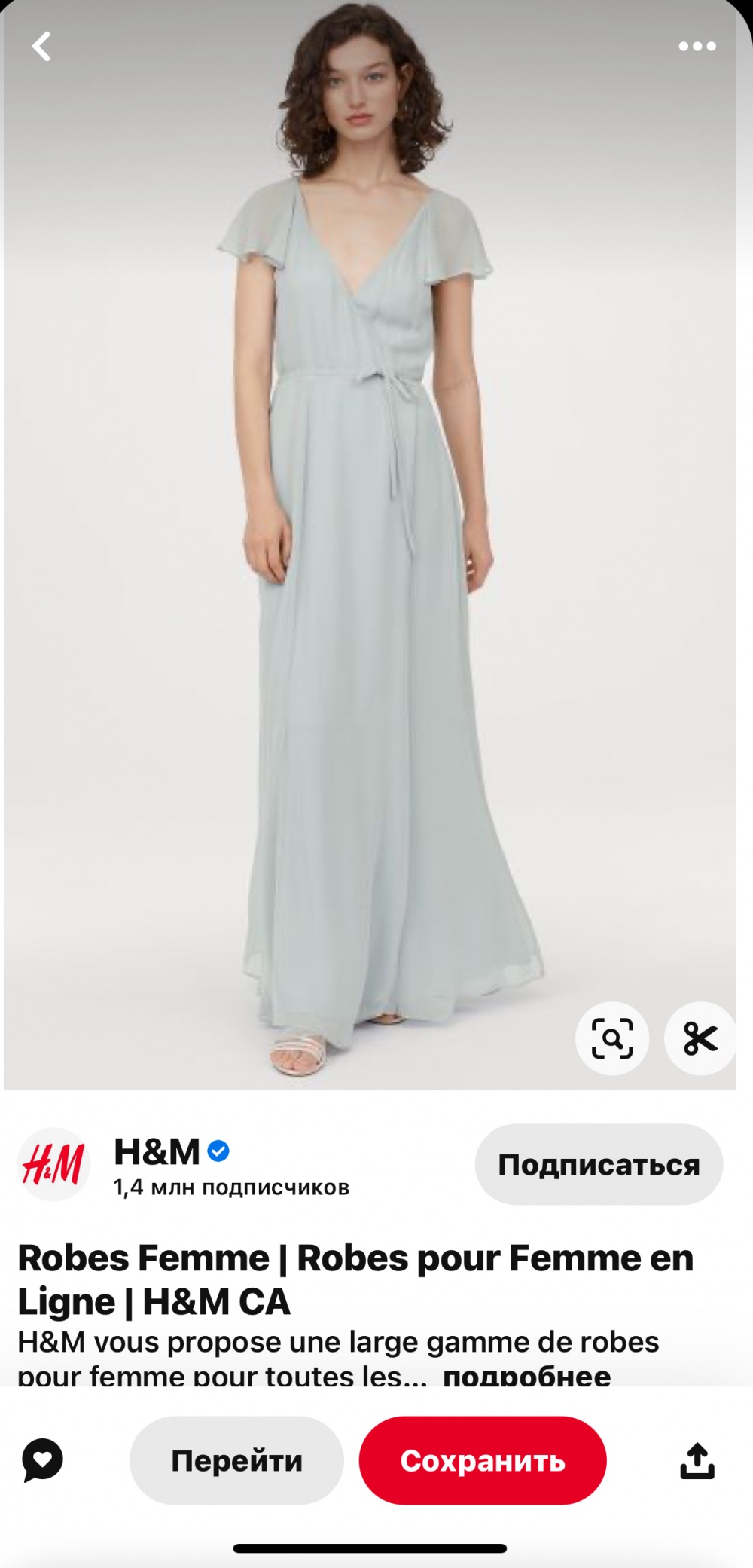Open the H&M profile name

pos(154,1148)
